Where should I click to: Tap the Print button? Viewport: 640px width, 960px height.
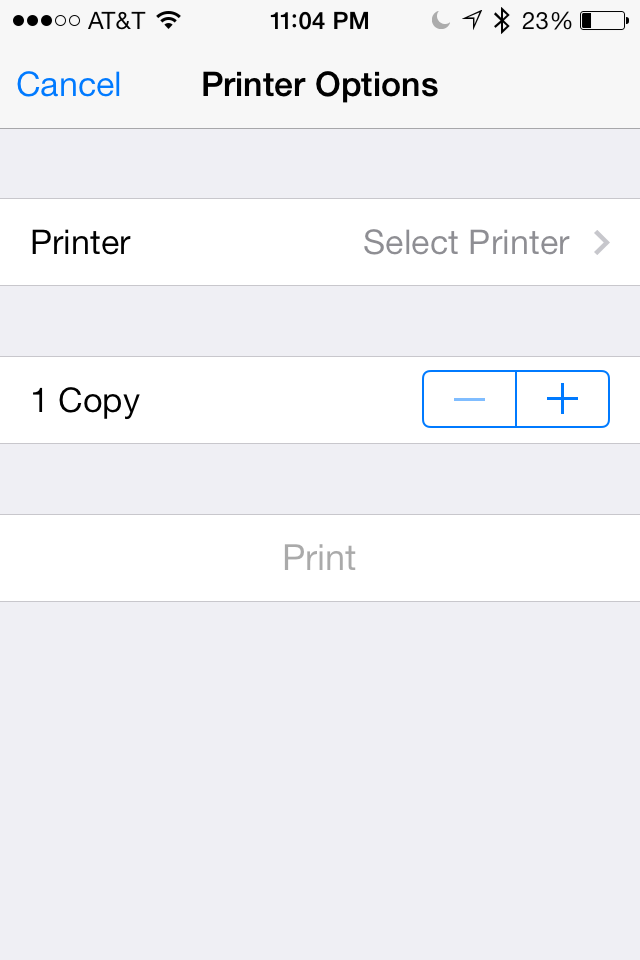click(320, 557)
